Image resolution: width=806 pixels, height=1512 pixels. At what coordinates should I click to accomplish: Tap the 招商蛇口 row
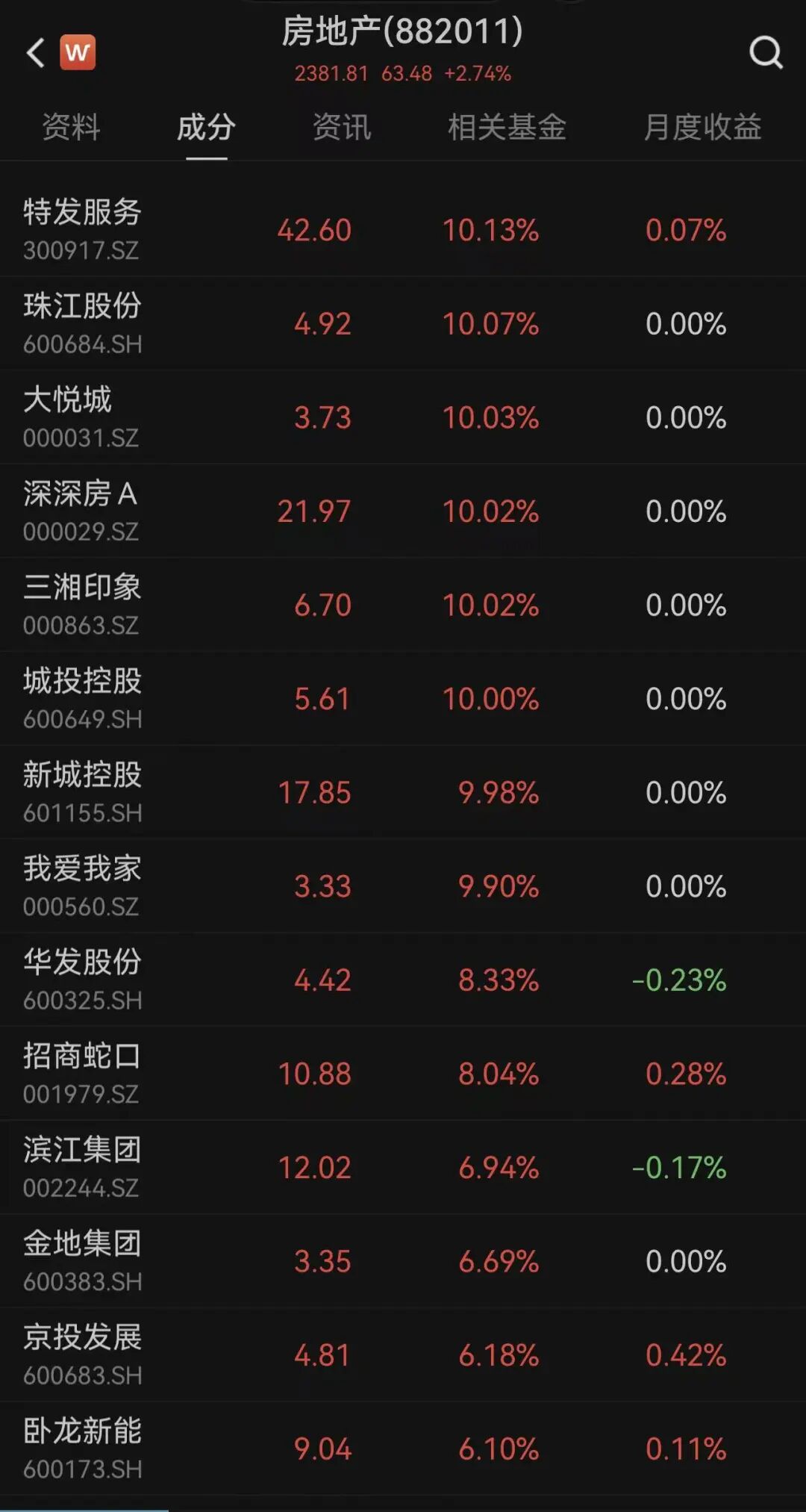tap(82, 1074)
